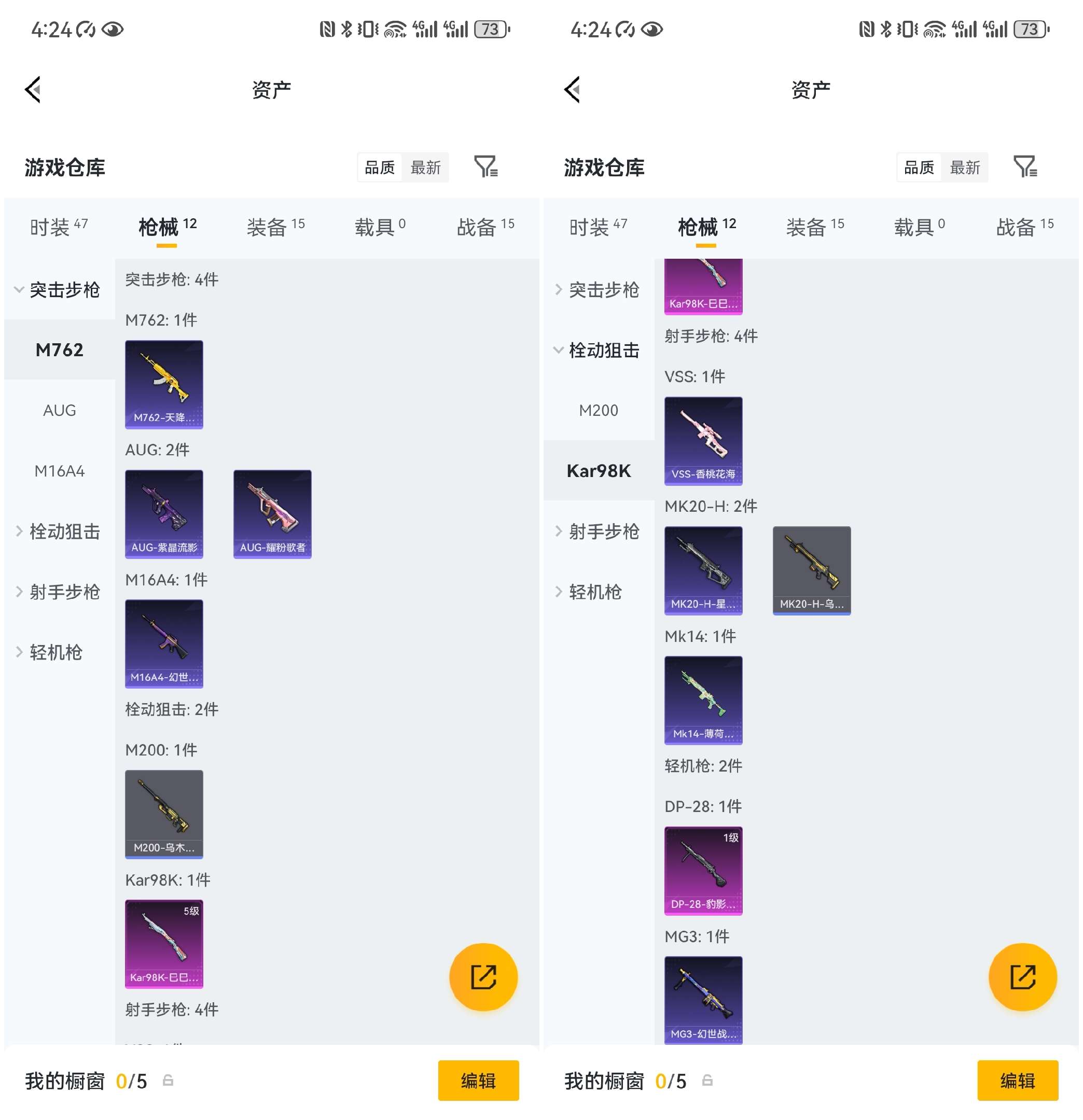Open the DP-28-豹影 skin thumbnail
This screenshot has width=1083, height=1120.
[x=703, y=871]
